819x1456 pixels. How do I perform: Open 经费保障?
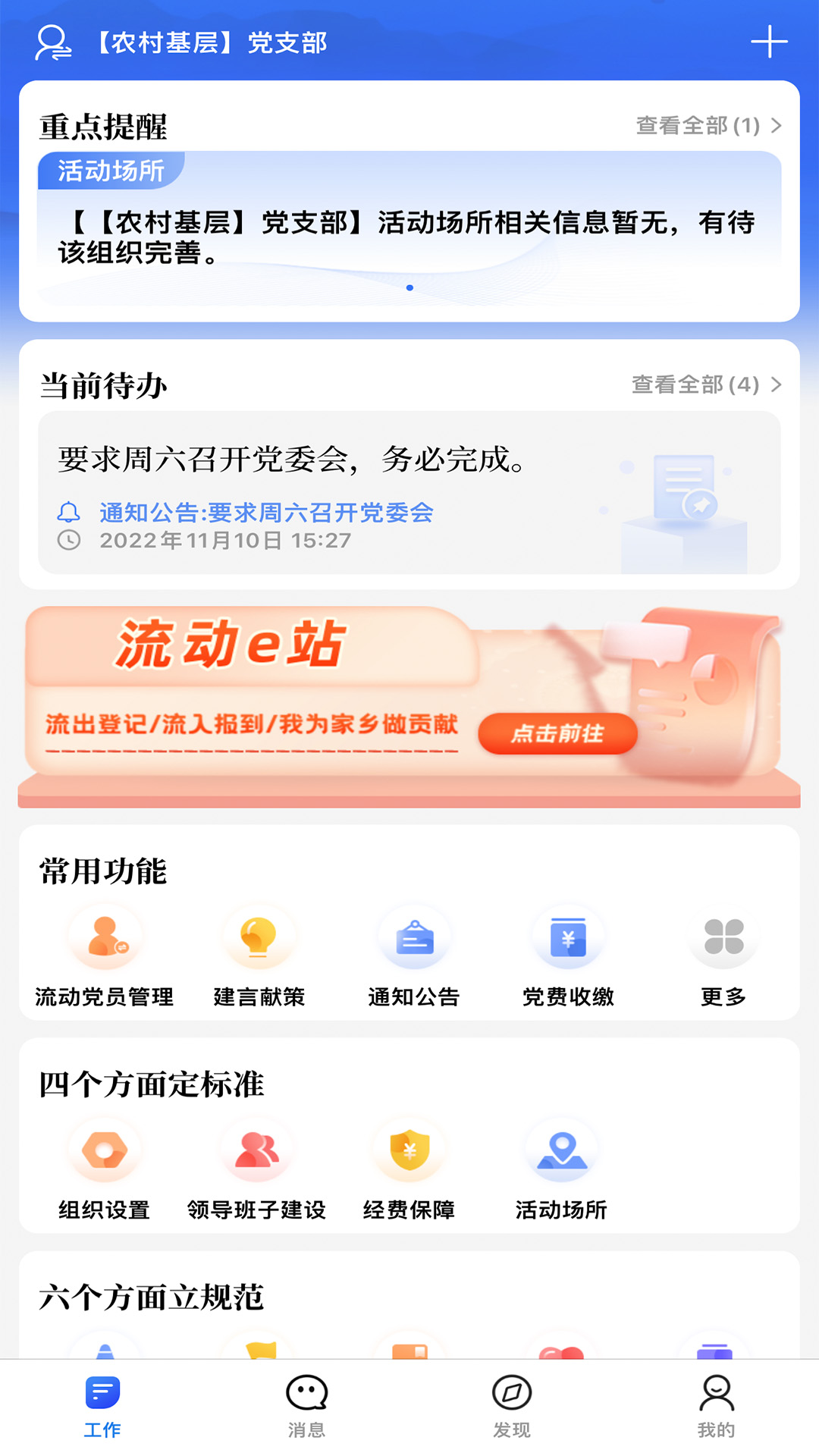point(409,1169)
